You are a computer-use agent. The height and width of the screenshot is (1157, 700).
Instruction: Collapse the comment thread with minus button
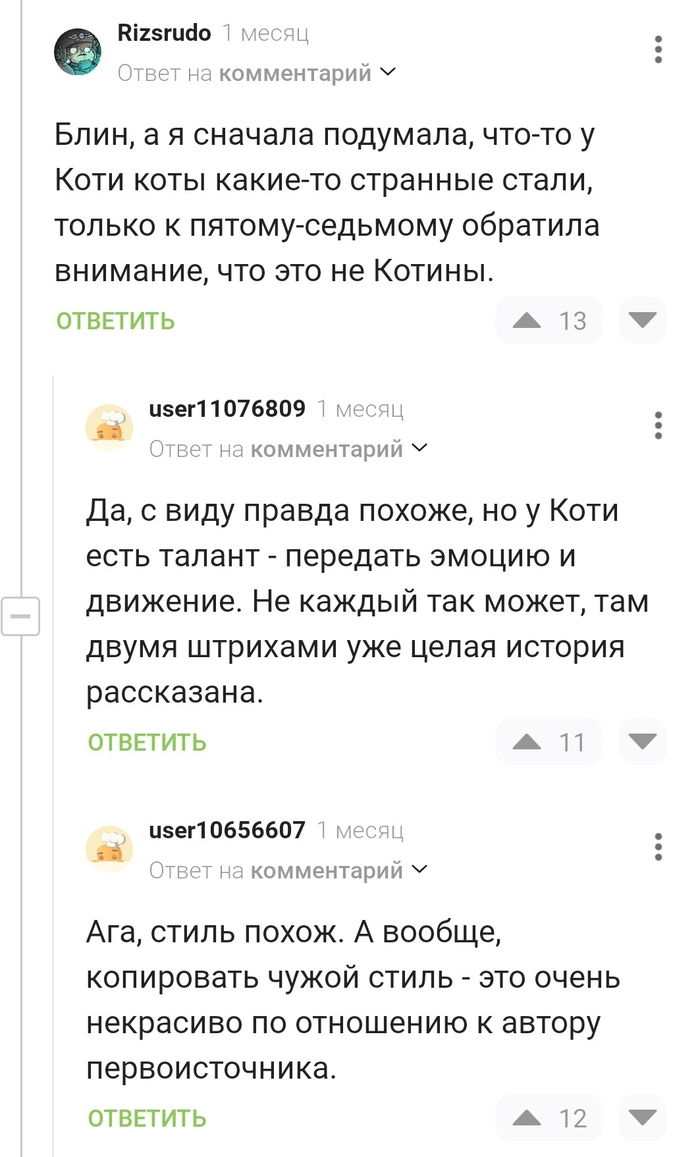[21, 615]
